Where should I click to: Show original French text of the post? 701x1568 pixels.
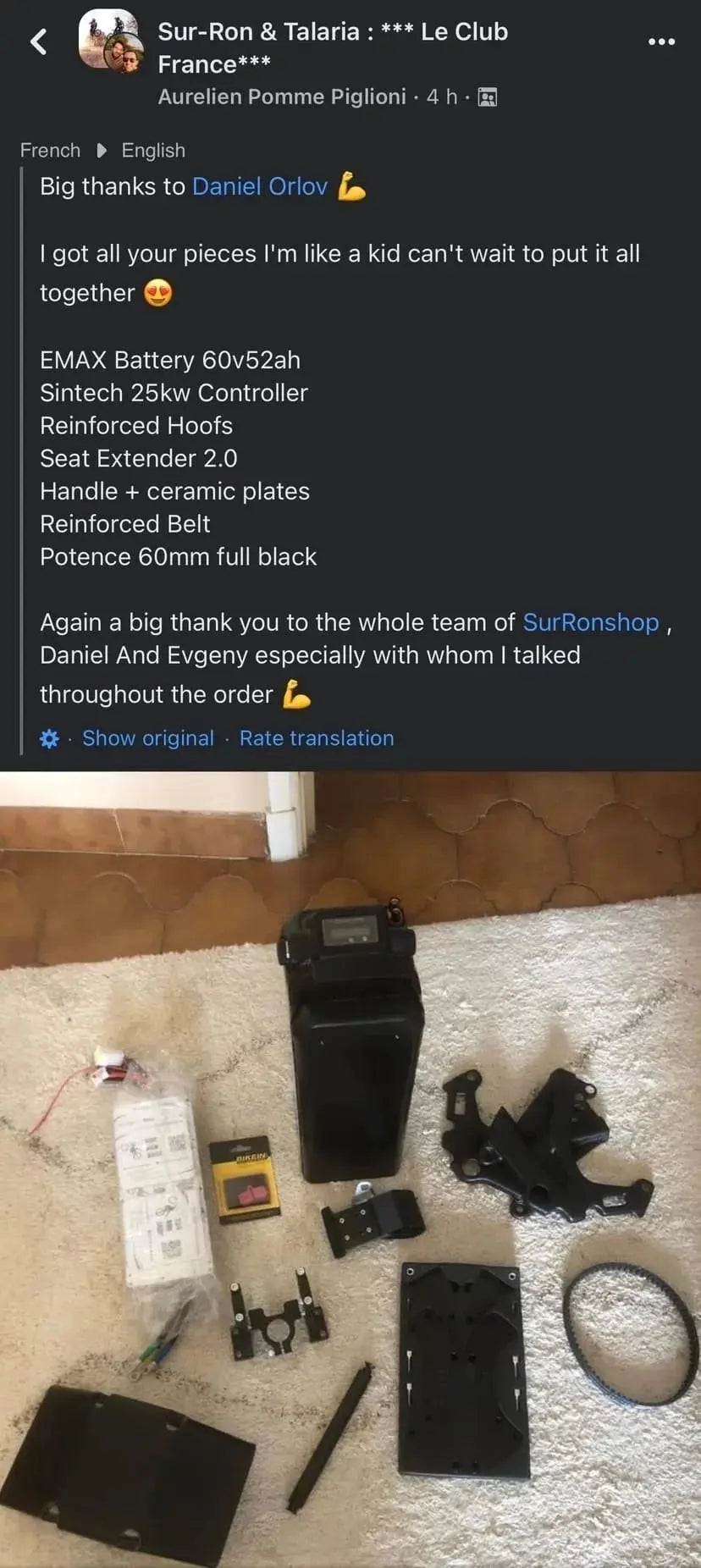(147, 738)
